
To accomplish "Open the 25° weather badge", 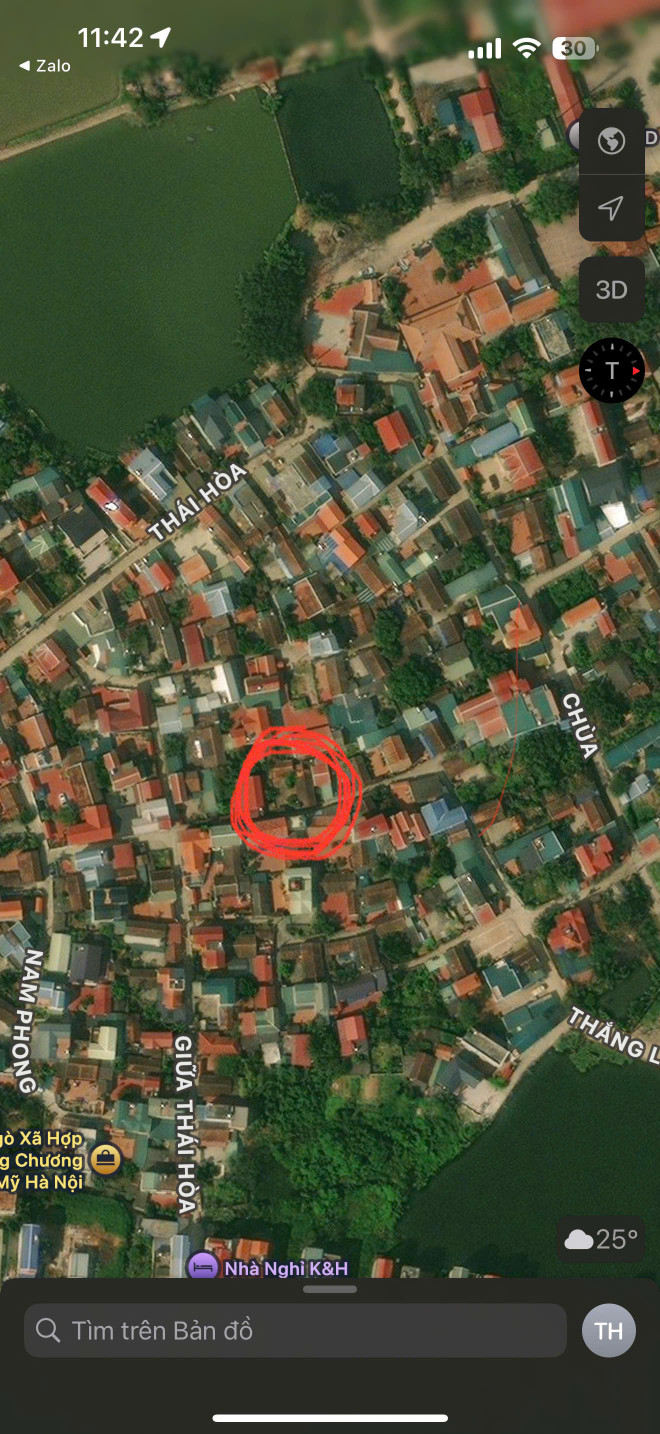I will point(600,1240).
